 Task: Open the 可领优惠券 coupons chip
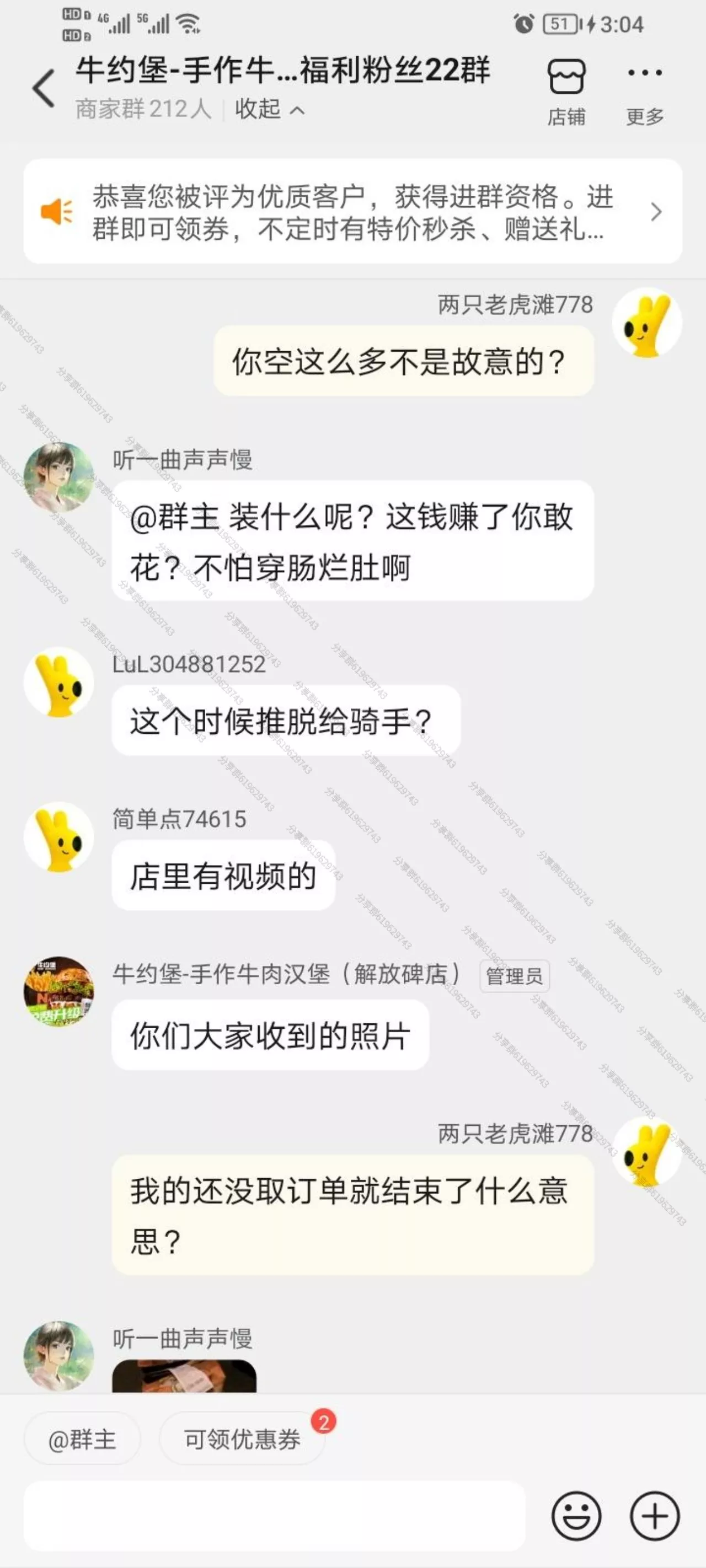coord(242,1440)
